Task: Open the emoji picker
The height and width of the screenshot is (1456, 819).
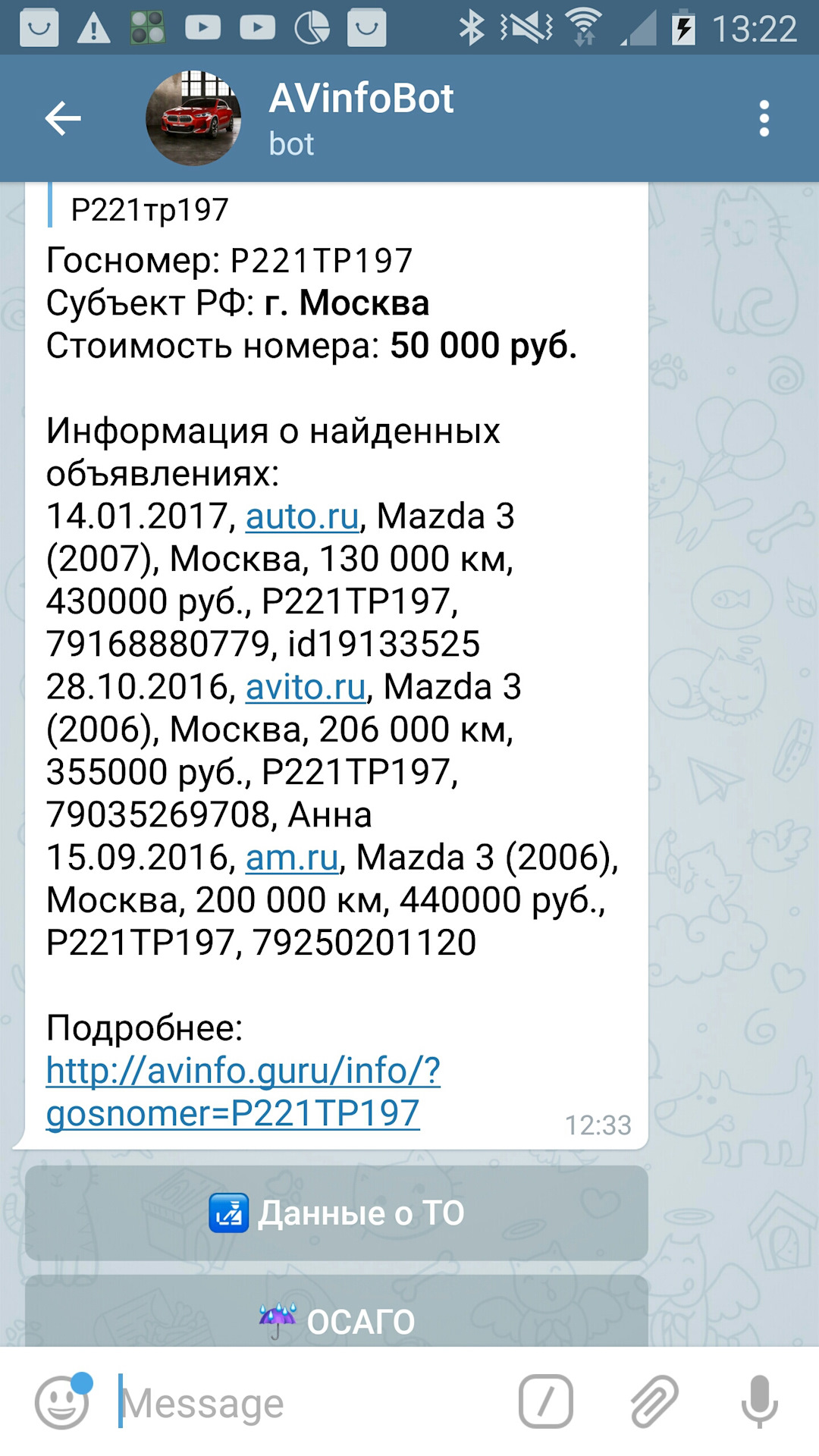Action: 62,1403
